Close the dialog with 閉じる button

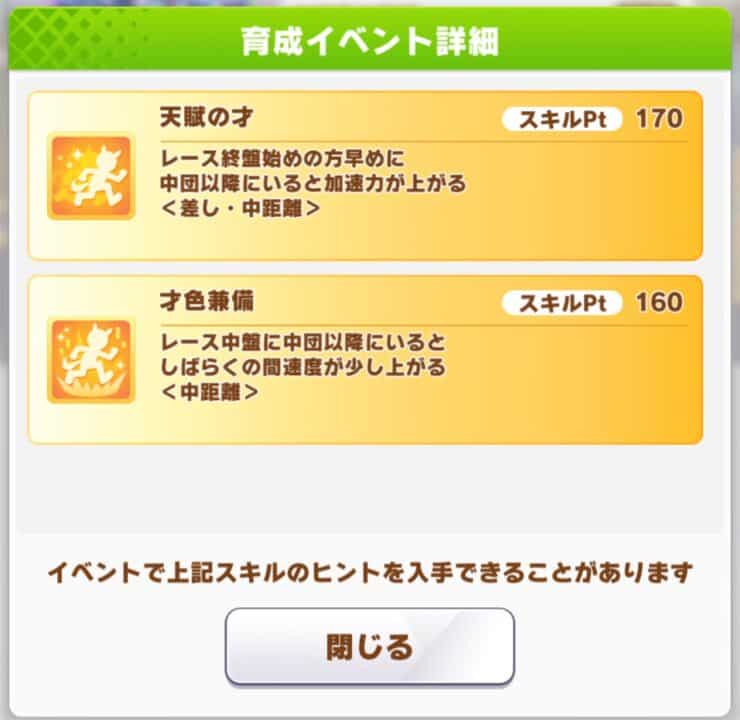[369, 647]
